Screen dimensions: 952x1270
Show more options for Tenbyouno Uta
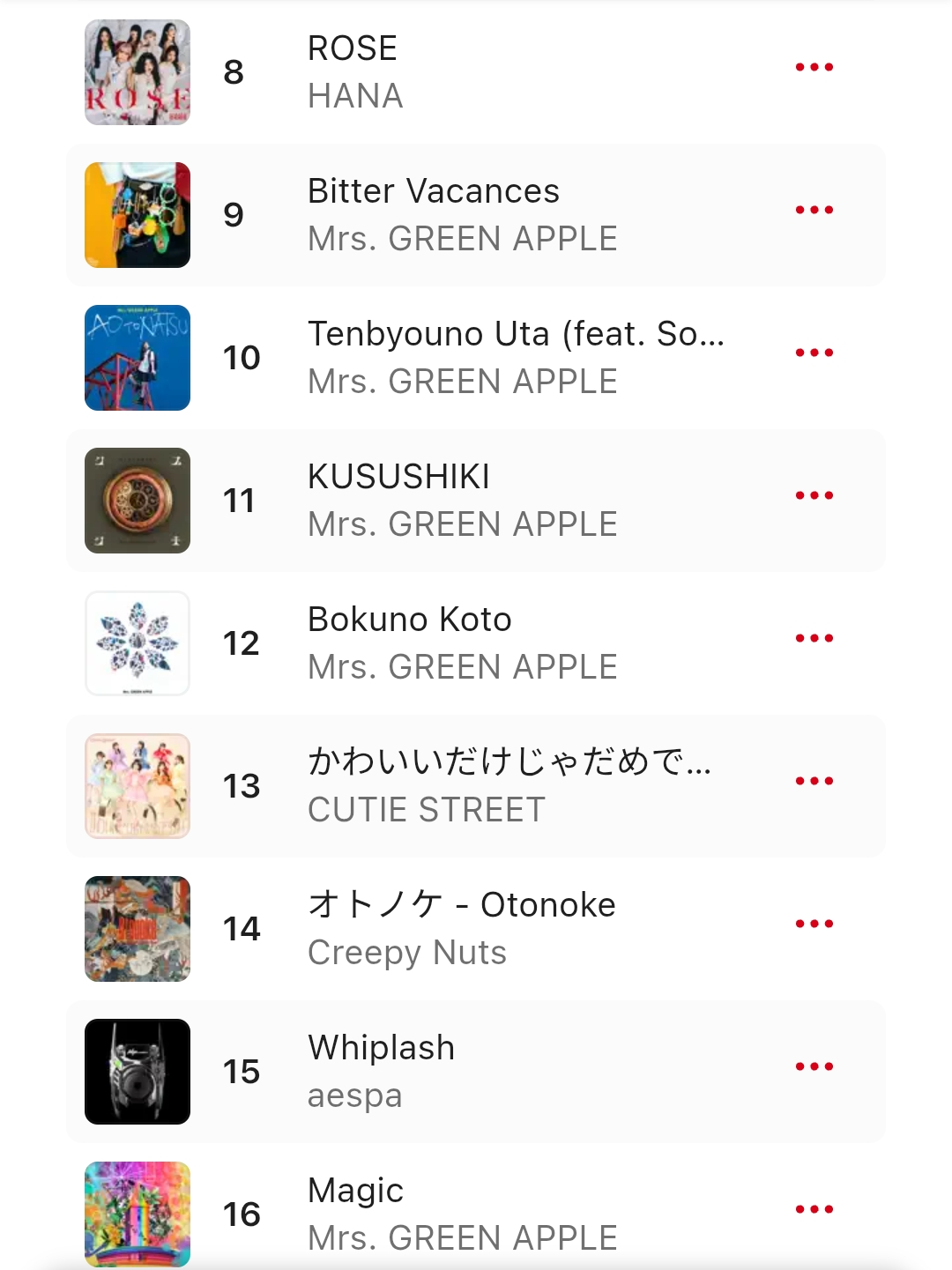(814, 353)
